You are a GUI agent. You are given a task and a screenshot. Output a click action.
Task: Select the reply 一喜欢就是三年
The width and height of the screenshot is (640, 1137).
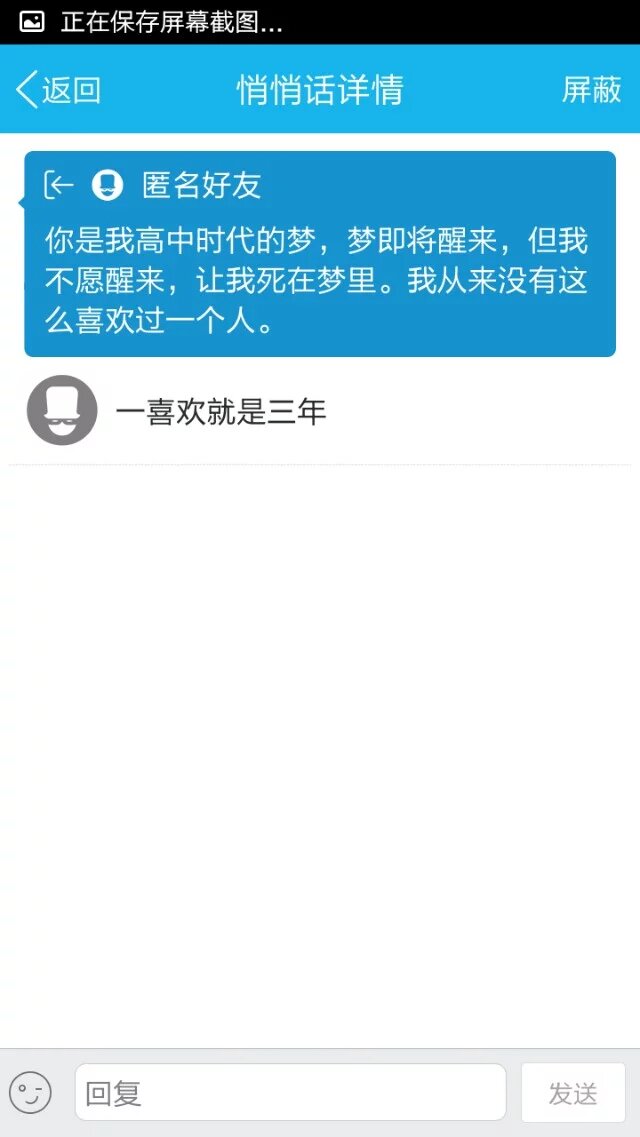click(221, 411)
